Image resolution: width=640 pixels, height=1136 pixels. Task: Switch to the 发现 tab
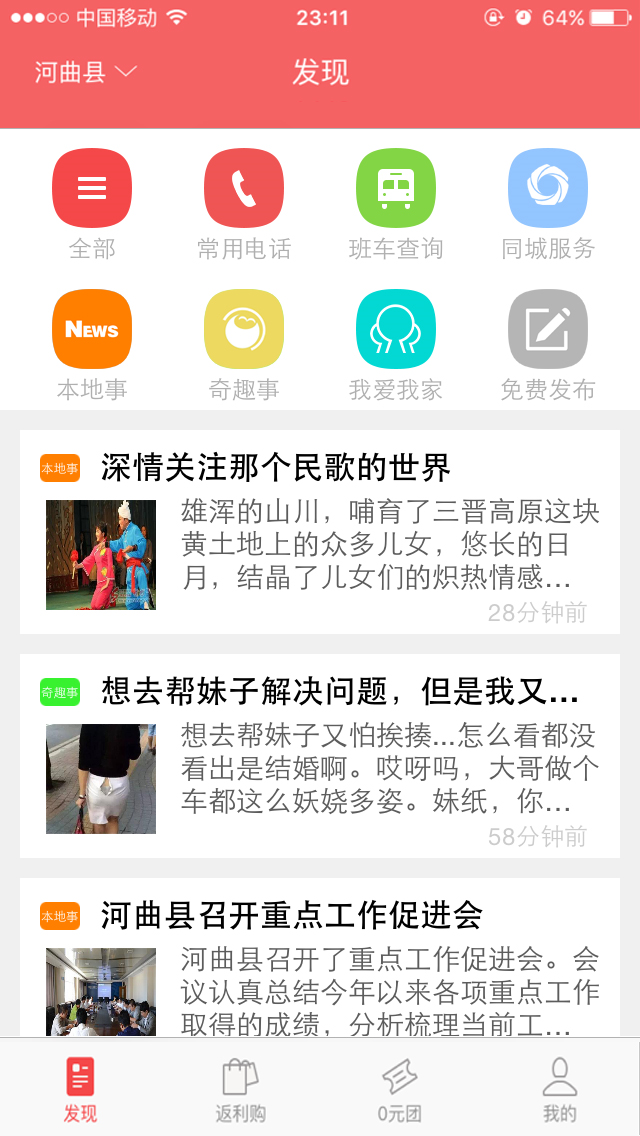point(80,1089)
